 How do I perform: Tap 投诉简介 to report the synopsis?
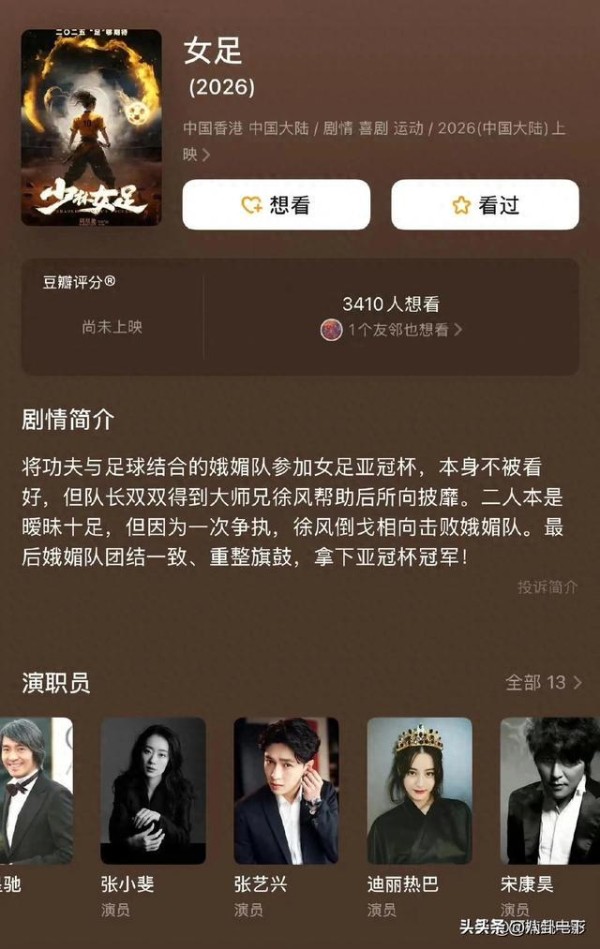coord(547,587)
